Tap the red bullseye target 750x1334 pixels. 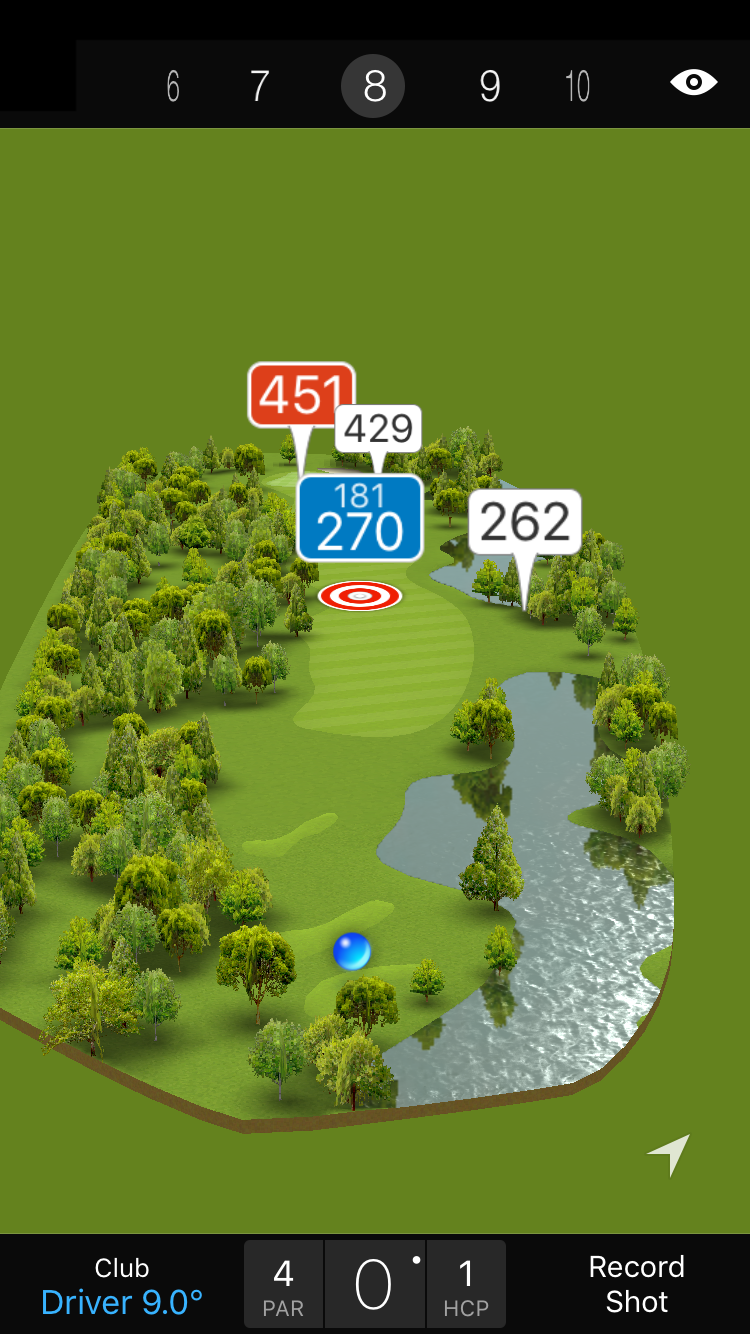360,596
